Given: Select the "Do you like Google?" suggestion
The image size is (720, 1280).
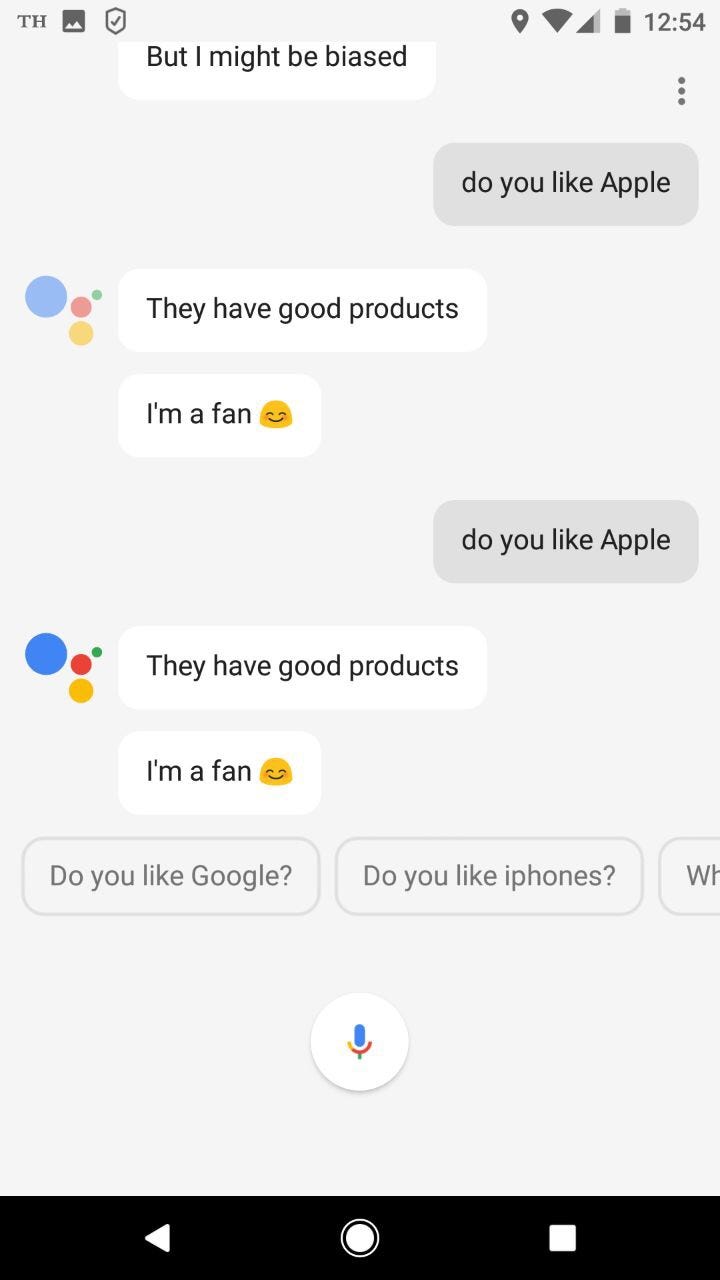Looking at the screenshot, I should pyautogui.click(x=171, y=876).
